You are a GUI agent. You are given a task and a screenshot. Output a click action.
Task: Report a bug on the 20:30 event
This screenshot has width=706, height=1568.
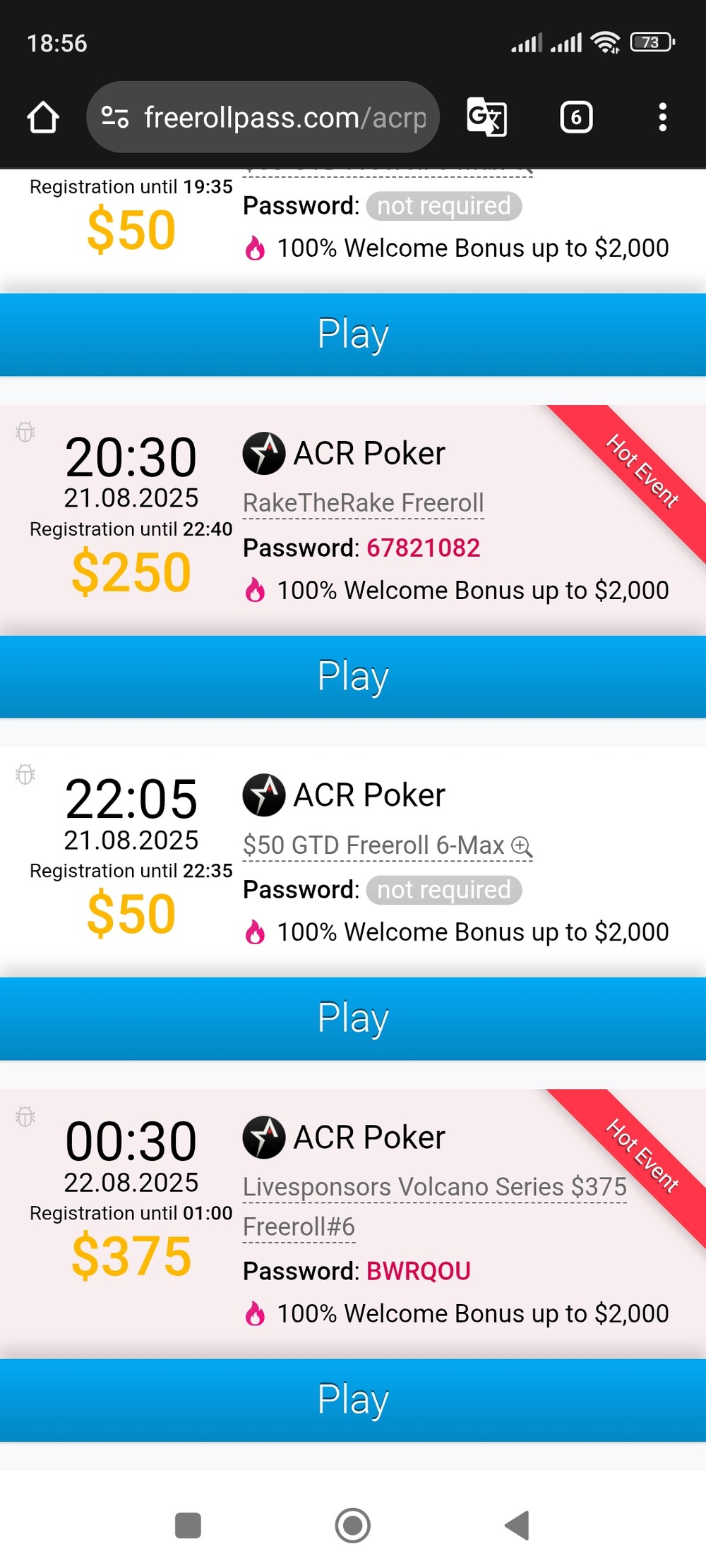point(25,432)
